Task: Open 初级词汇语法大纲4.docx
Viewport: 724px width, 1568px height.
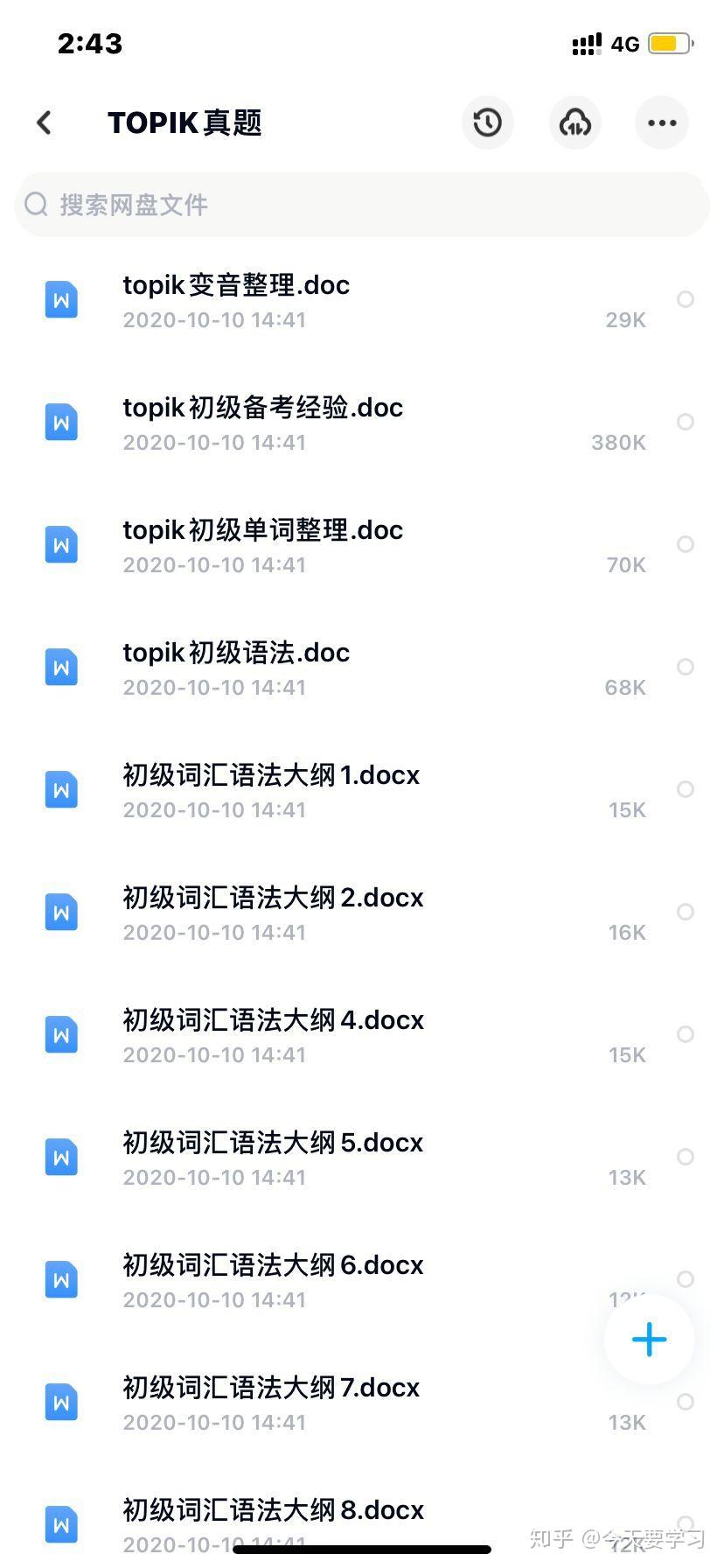Action: 273,1020
